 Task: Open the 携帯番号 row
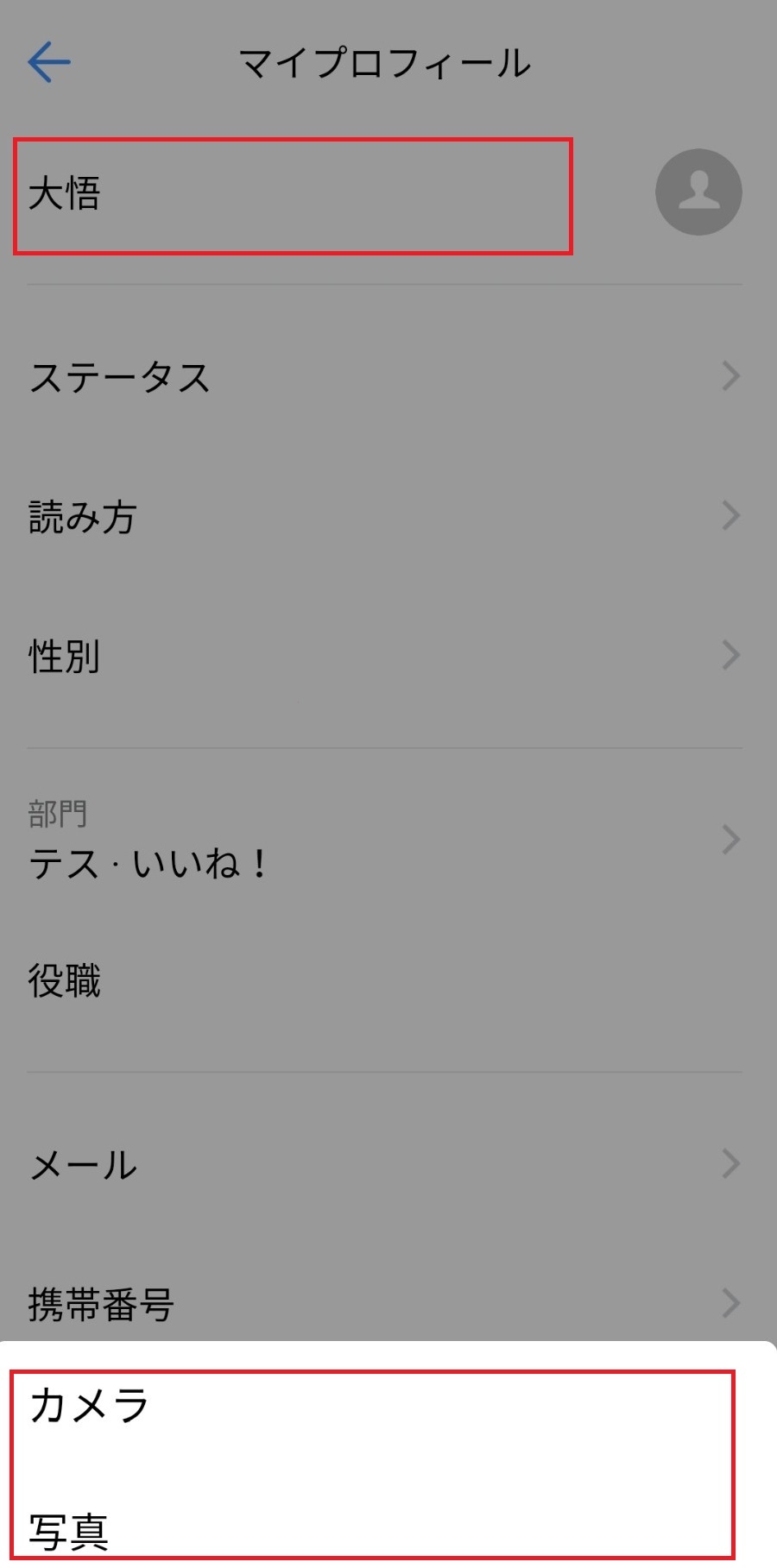384,1303
